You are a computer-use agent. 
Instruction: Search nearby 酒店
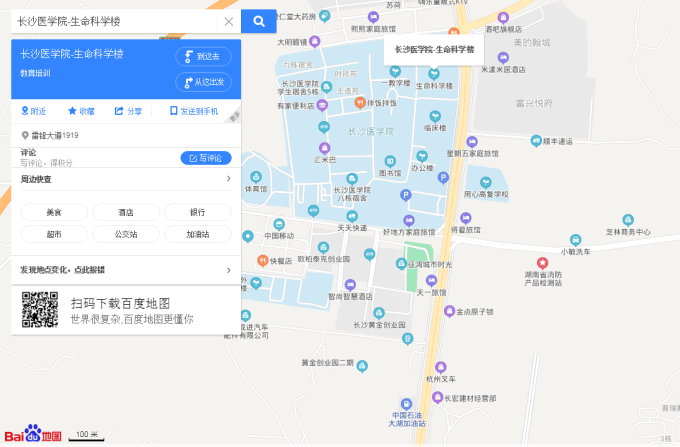coord(126,212)
